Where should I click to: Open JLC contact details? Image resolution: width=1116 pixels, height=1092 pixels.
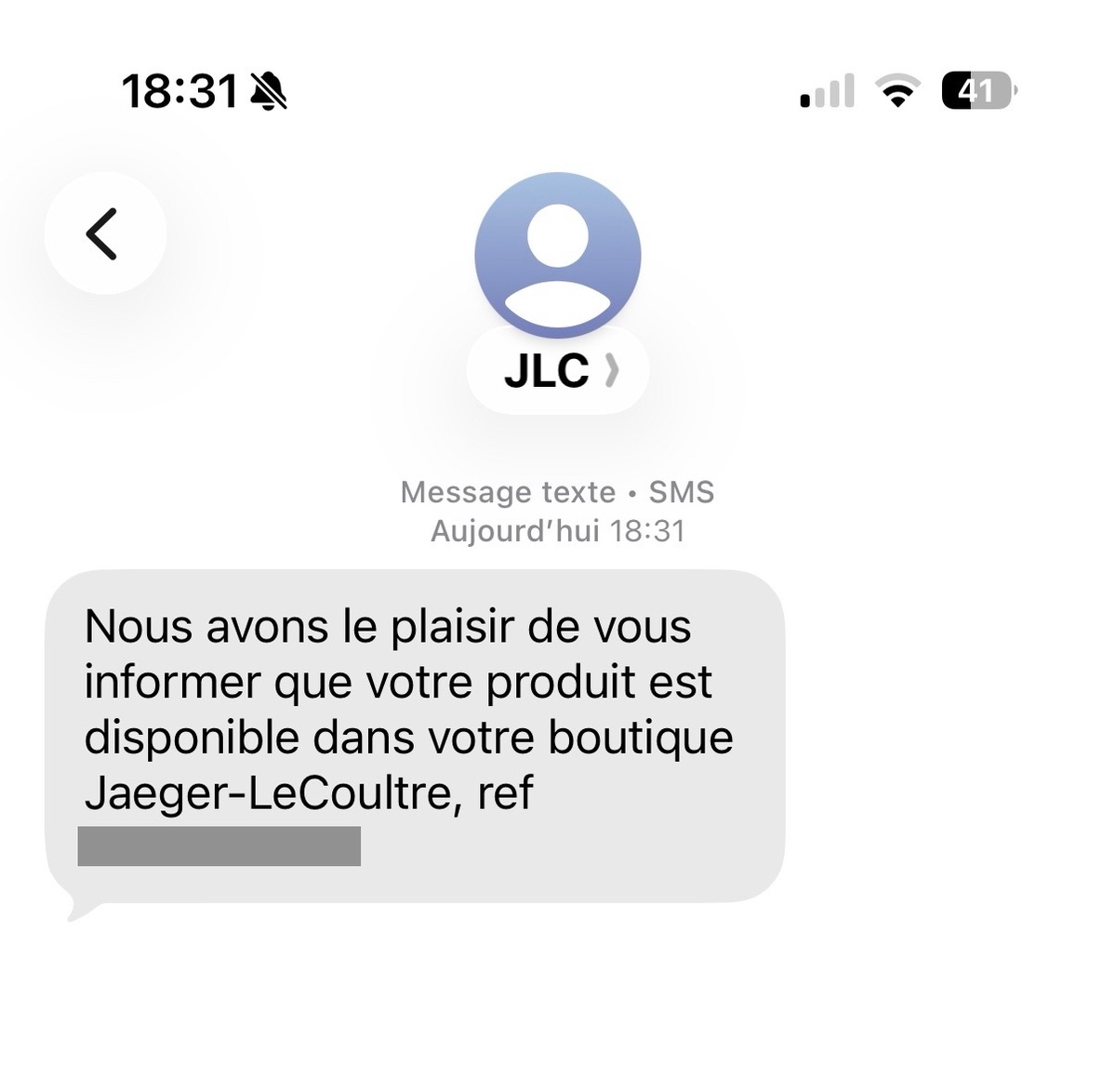(x=558, y=370)
